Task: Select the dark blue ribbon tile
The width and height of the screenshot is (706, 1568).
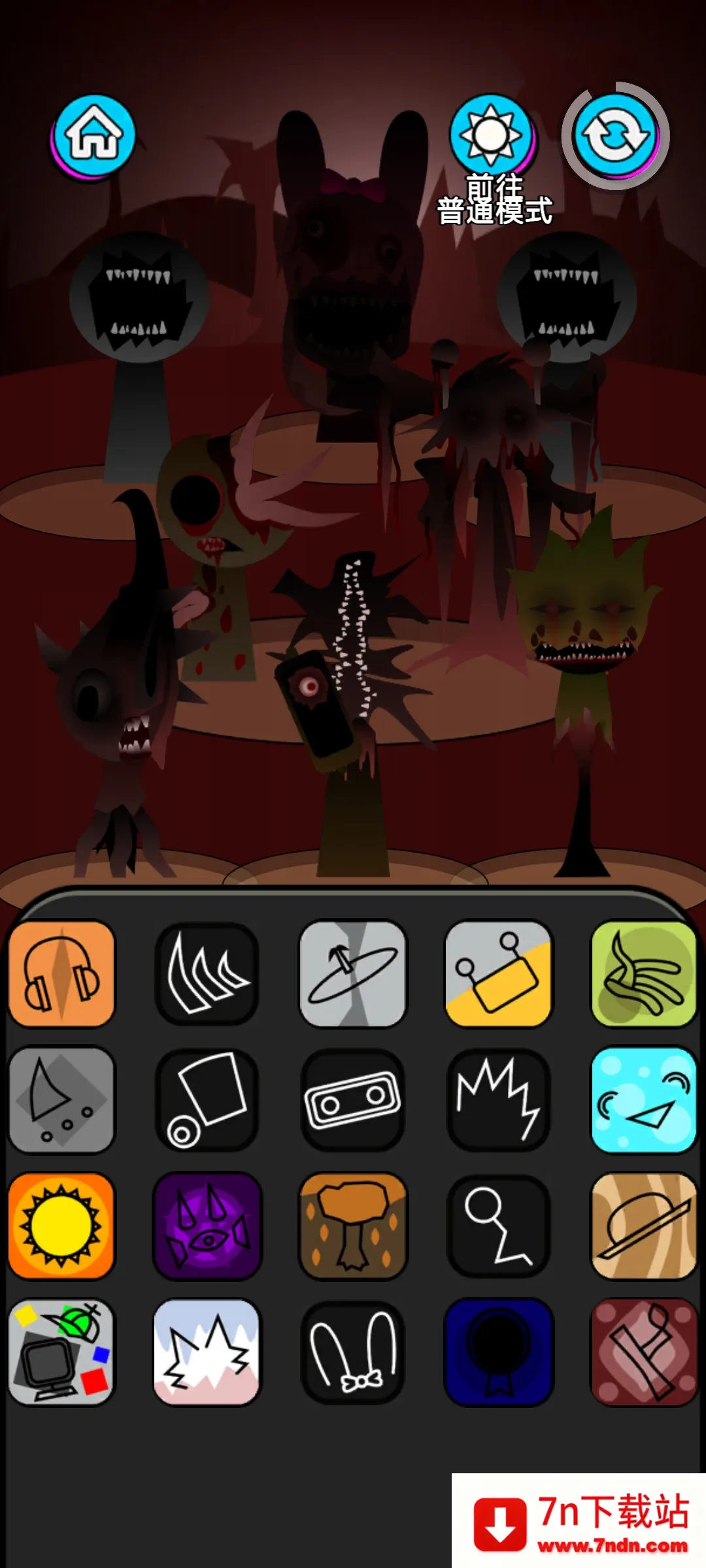Action: coord(498,1351)
